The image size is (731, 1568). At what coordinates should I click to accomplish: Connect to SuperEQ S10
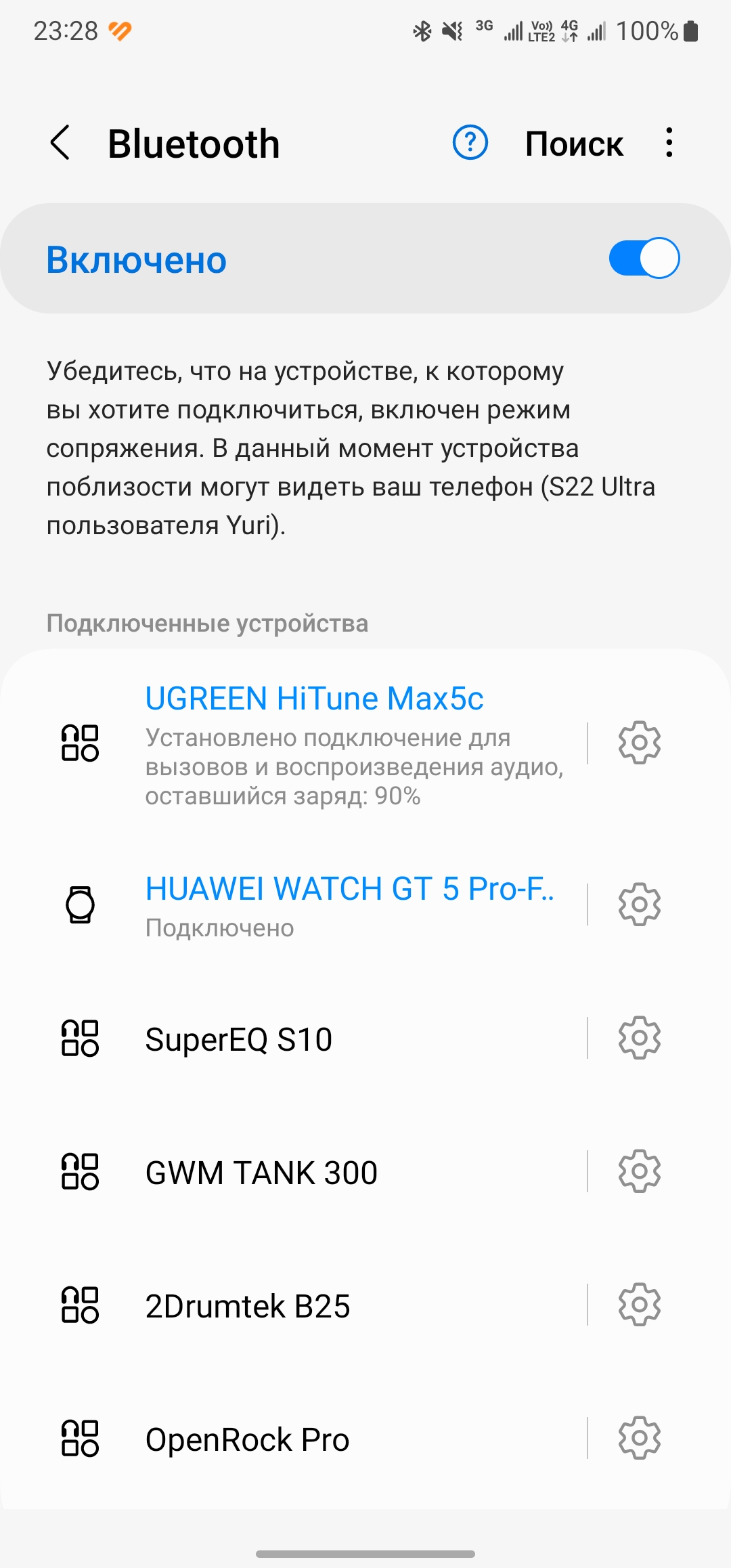point(239,1039)
